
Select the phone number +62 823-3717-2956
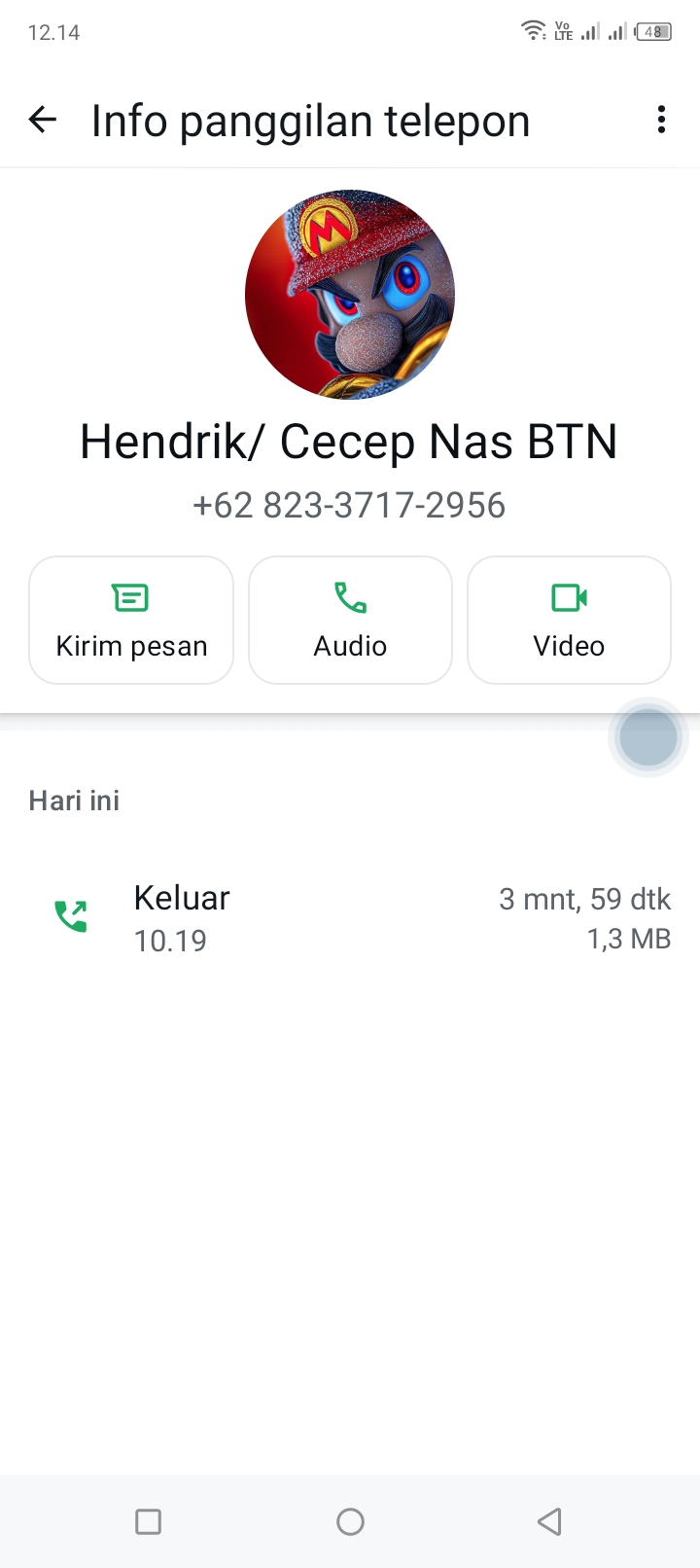(x=350, y=505)
